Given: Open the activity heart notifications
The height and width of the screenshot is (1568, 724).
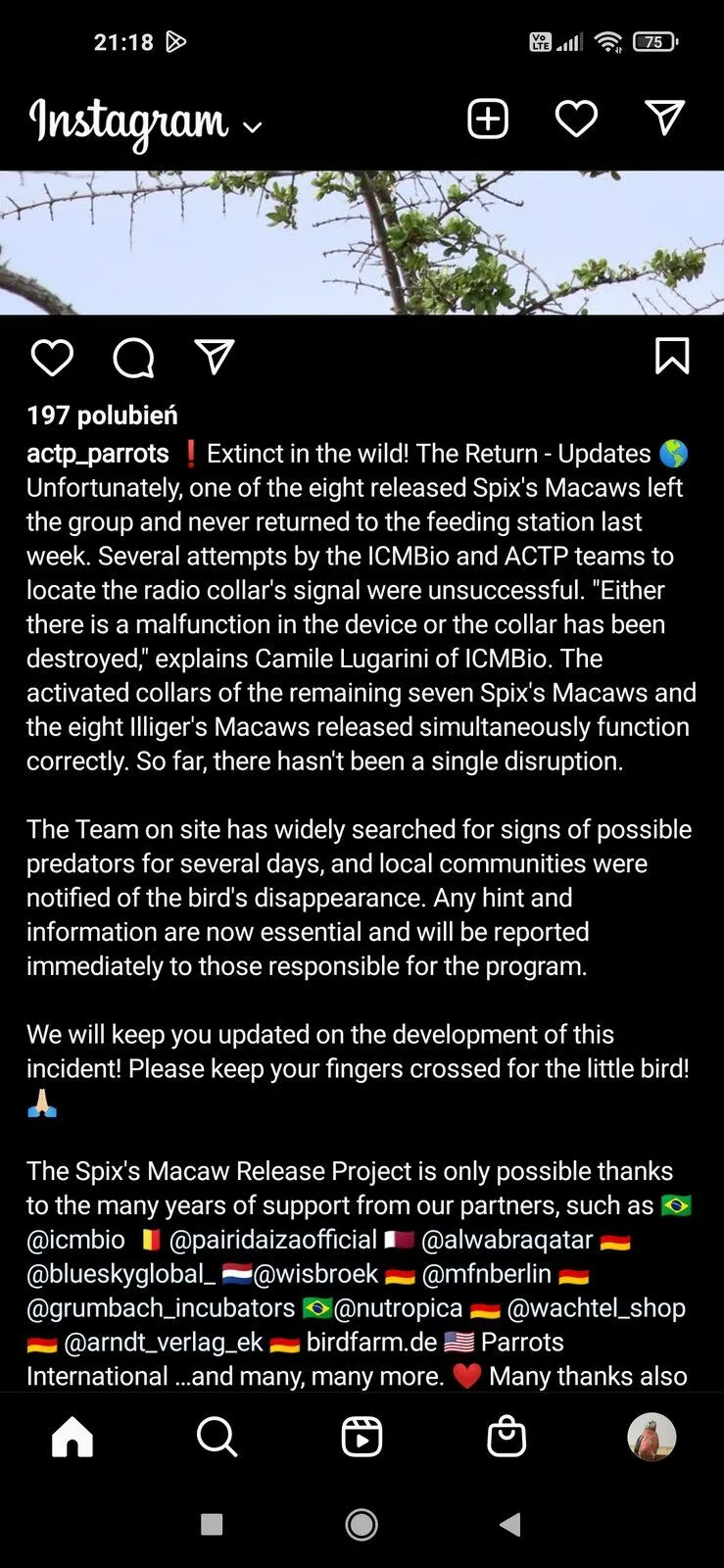Looking at the screenshot, I should tap(576, 119).
